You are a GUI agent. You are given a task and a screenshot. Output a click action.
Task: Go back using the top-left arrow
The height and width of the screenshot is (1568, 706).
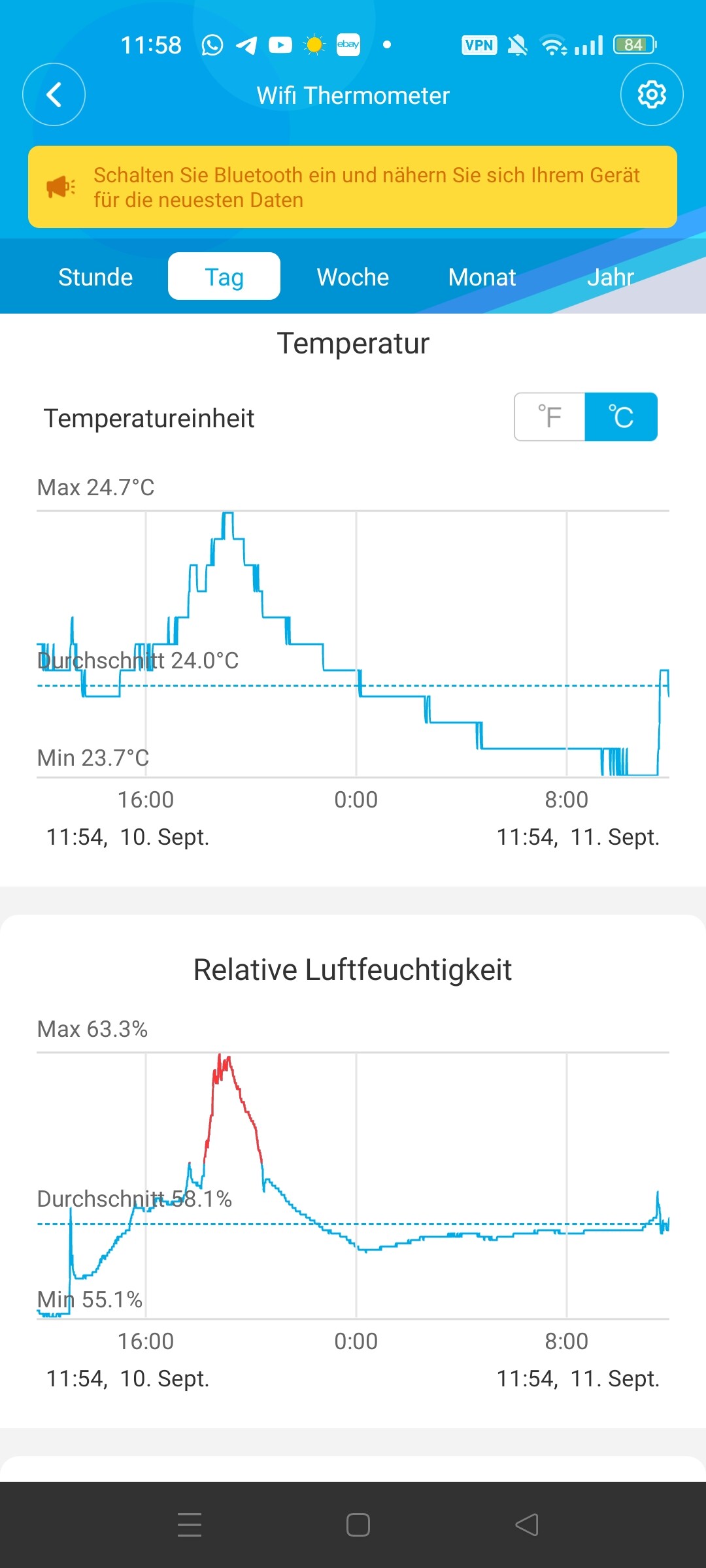[54, 95]
